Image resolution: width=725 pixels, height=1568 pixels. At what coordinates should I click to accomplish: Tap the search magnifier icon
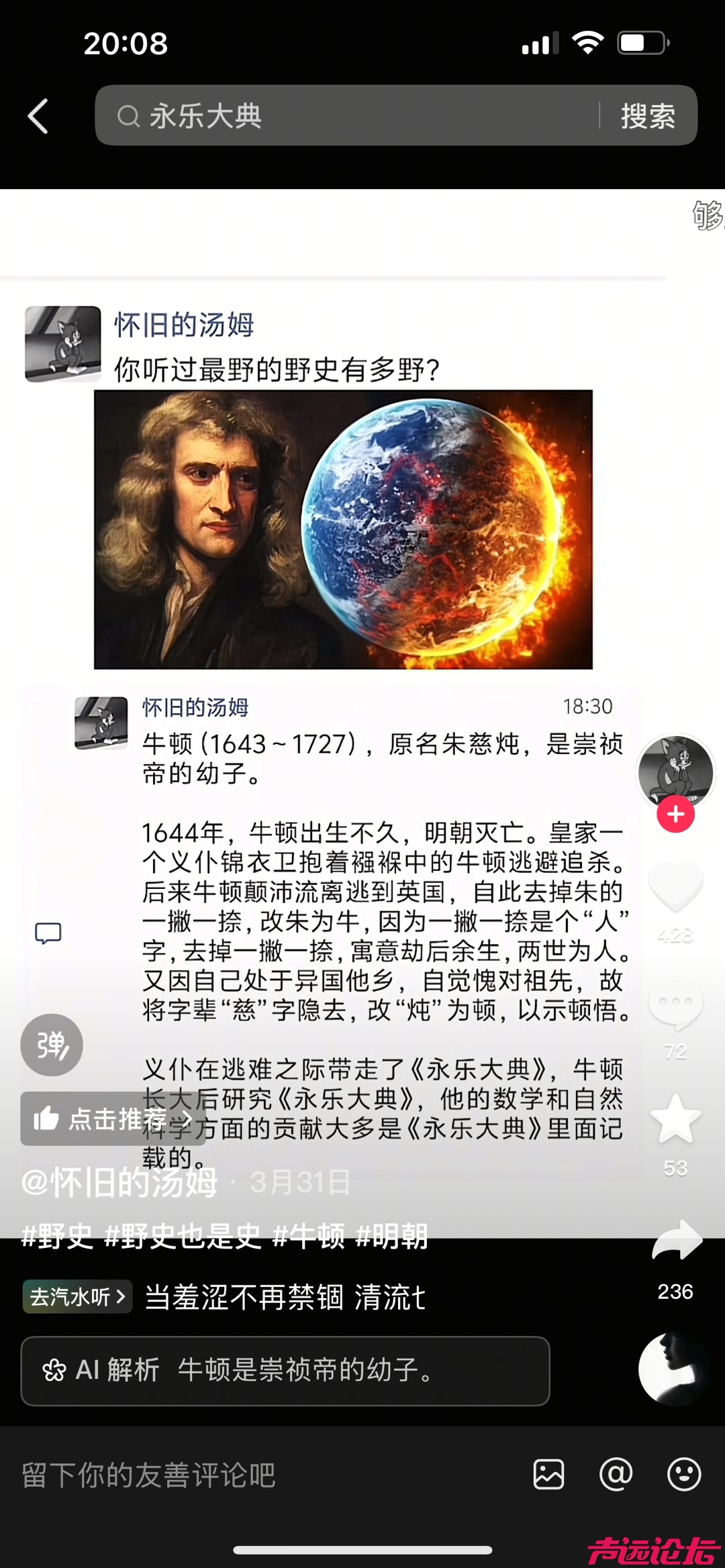pyautogui.click(x=130, y=115)
